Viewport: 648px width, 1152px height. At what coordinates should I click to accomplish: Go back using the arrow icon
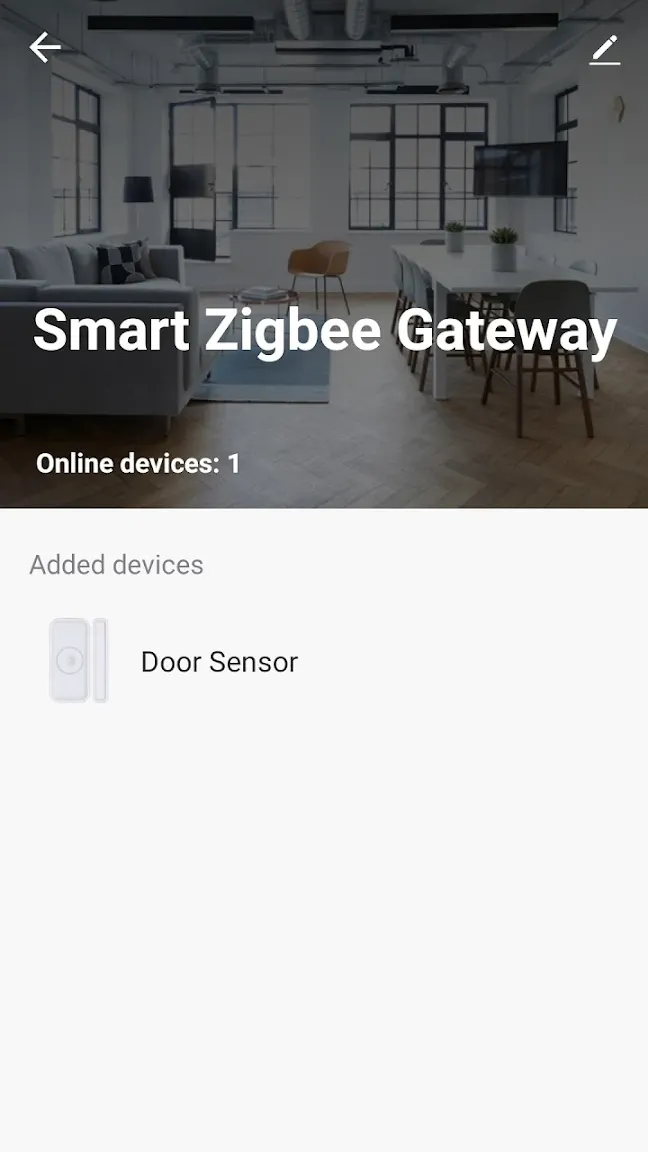click(45, 48)
